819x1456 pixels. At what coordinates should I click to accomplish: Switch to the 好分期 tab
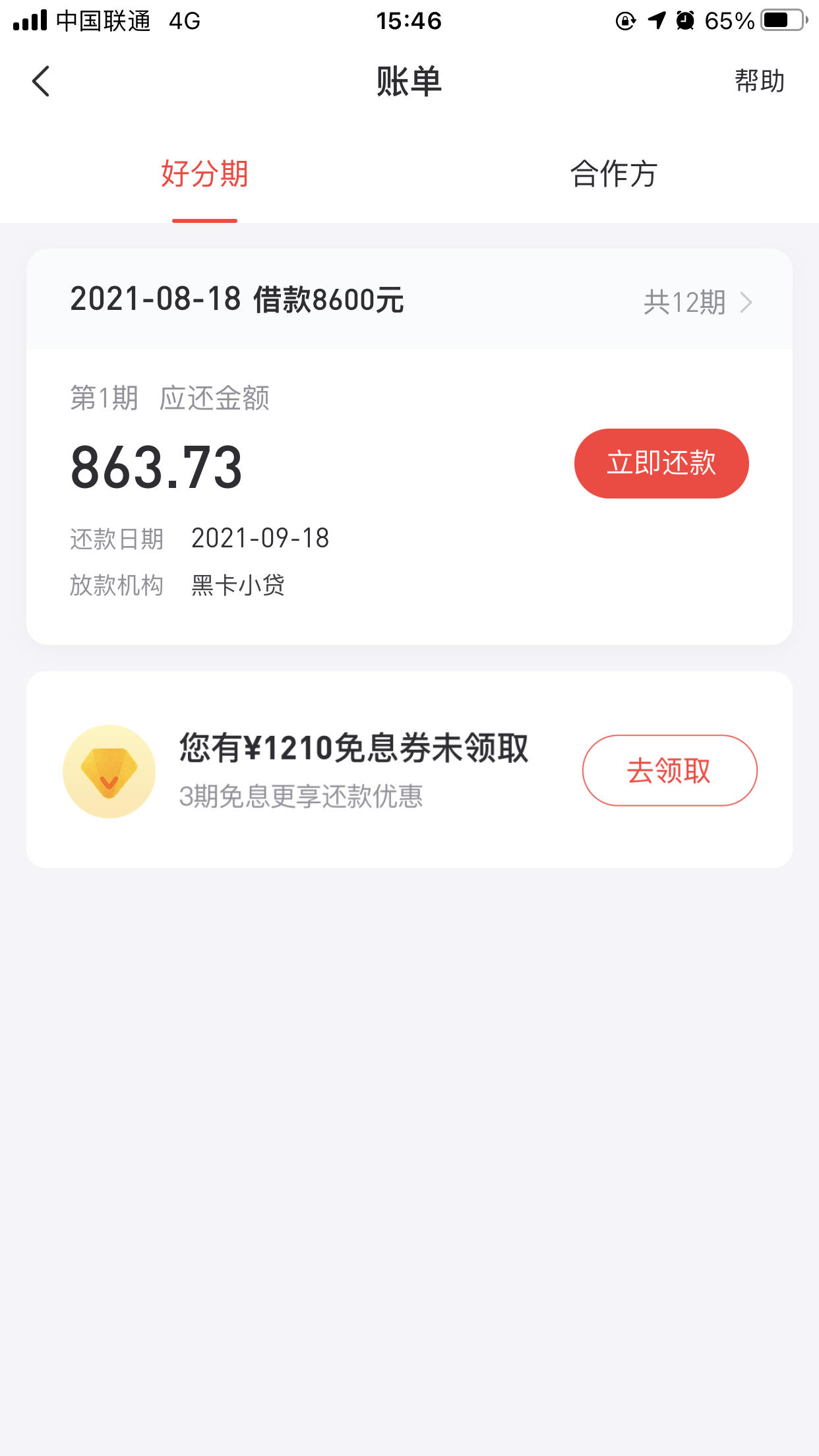[x=204, y=174]
